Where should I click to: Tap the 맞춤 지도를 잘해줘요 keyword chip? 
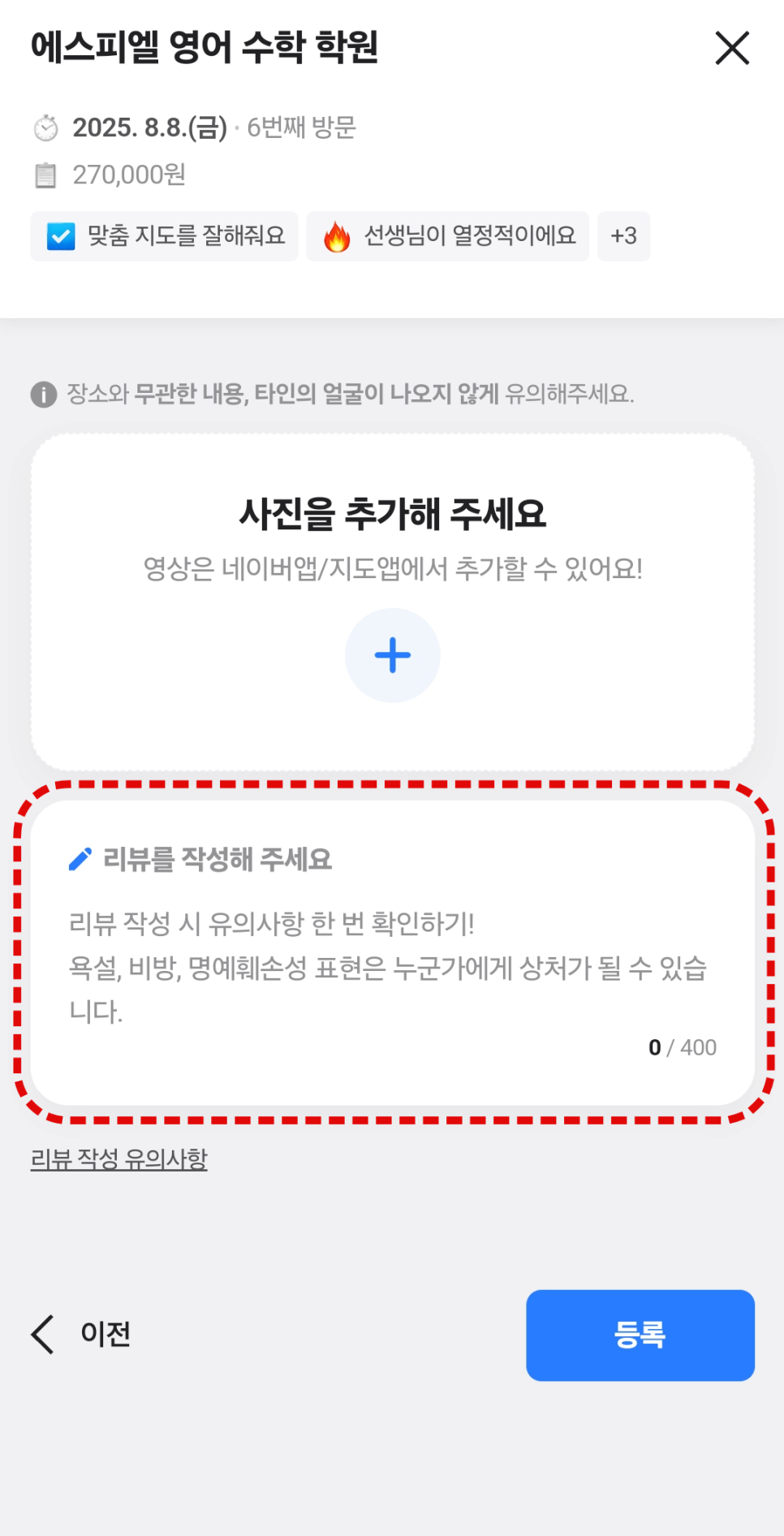click(165, 236)
